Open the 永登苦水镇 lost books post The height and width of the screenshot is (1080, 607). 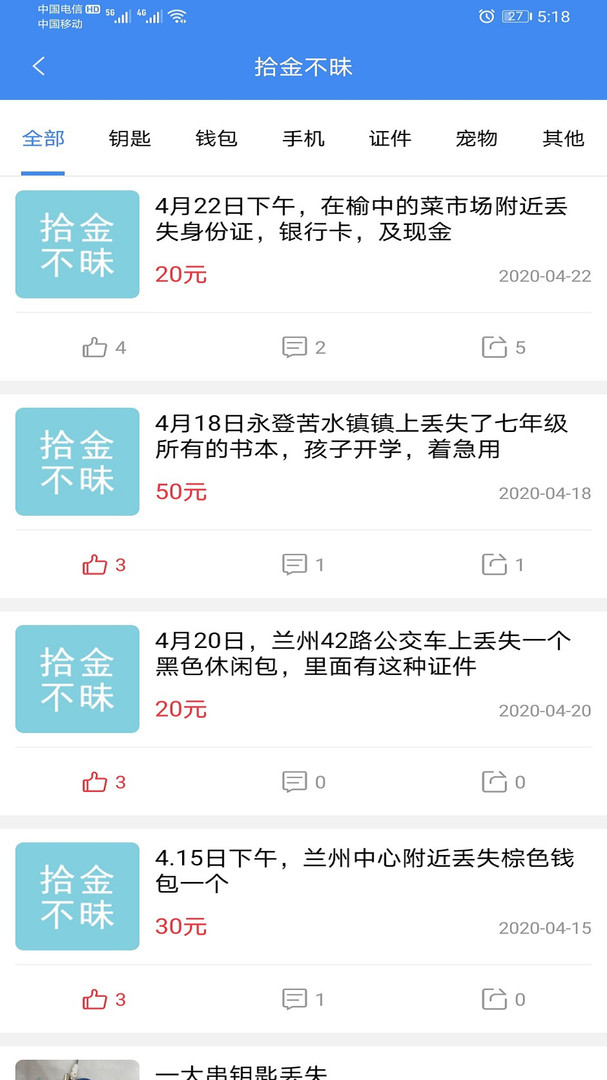click(303, 461)
